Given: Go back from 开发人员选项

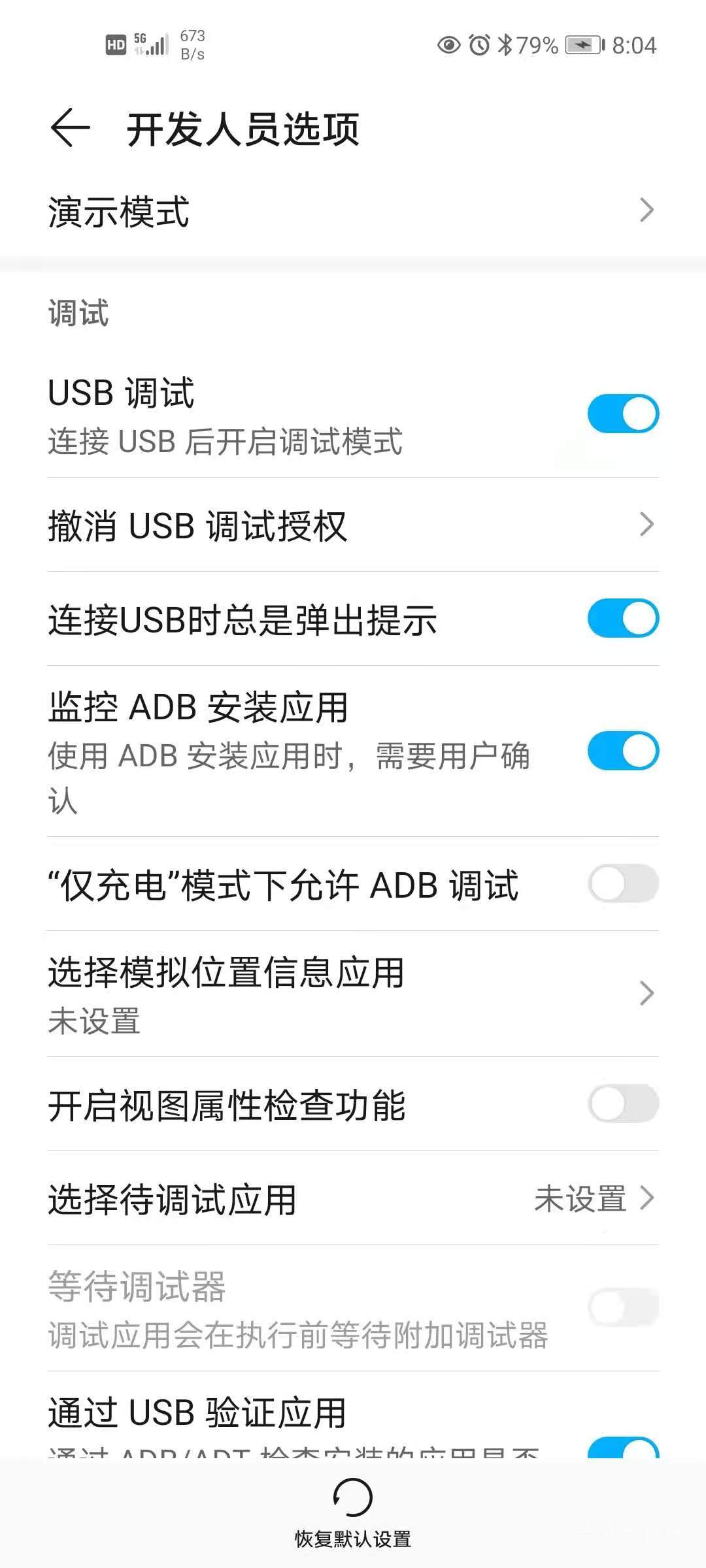Looking at the screenshot, I should coord(70,128).
